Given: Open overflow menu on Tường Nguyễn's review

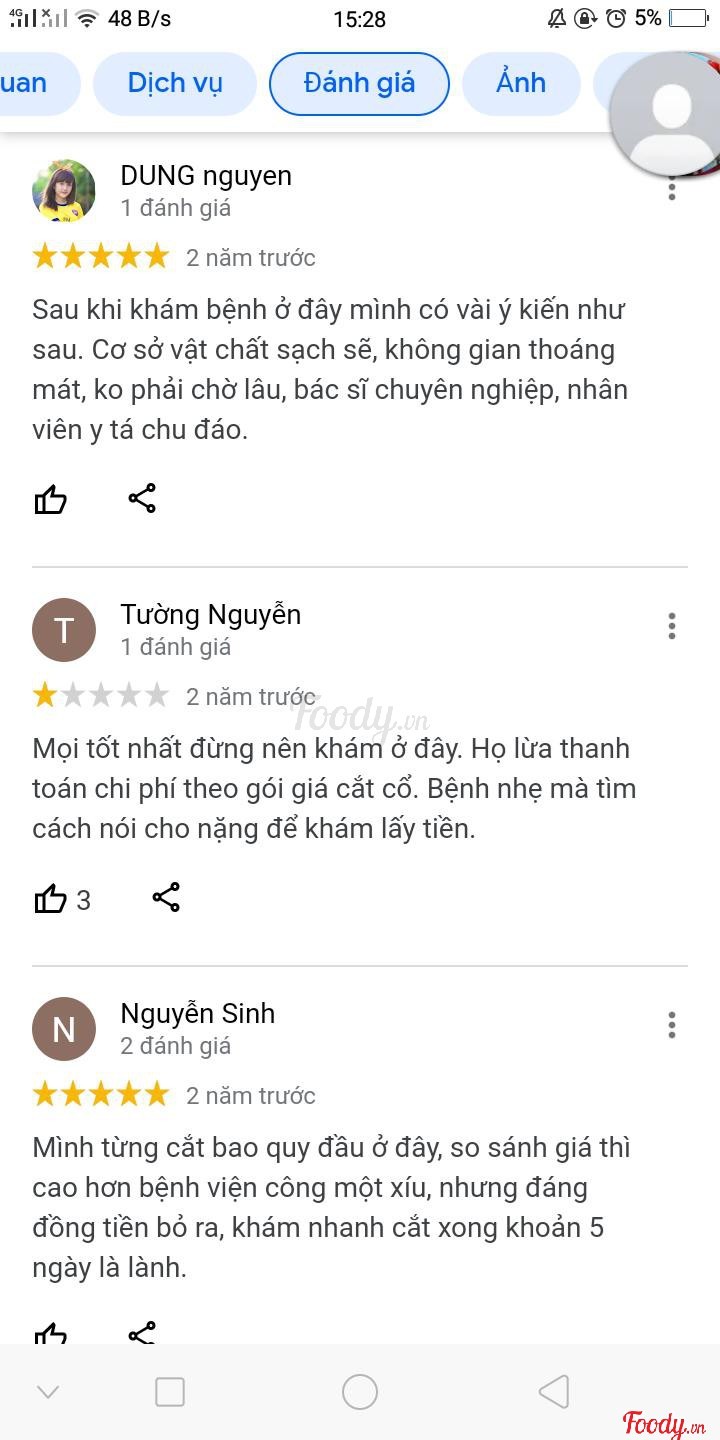Looking at the screenshot, I should coord(672,626).
